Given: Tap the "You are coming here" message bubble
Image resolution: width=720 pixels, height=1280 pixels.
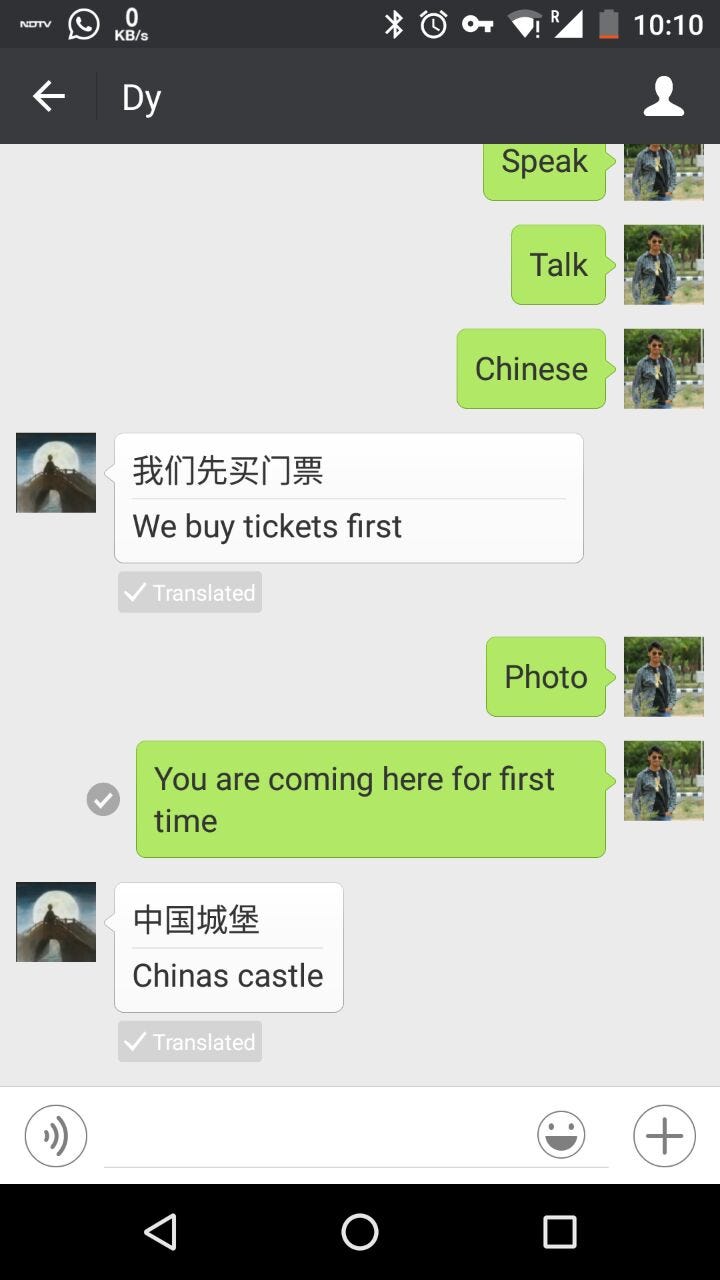Looking at the screenshot, I should (370, 799).
